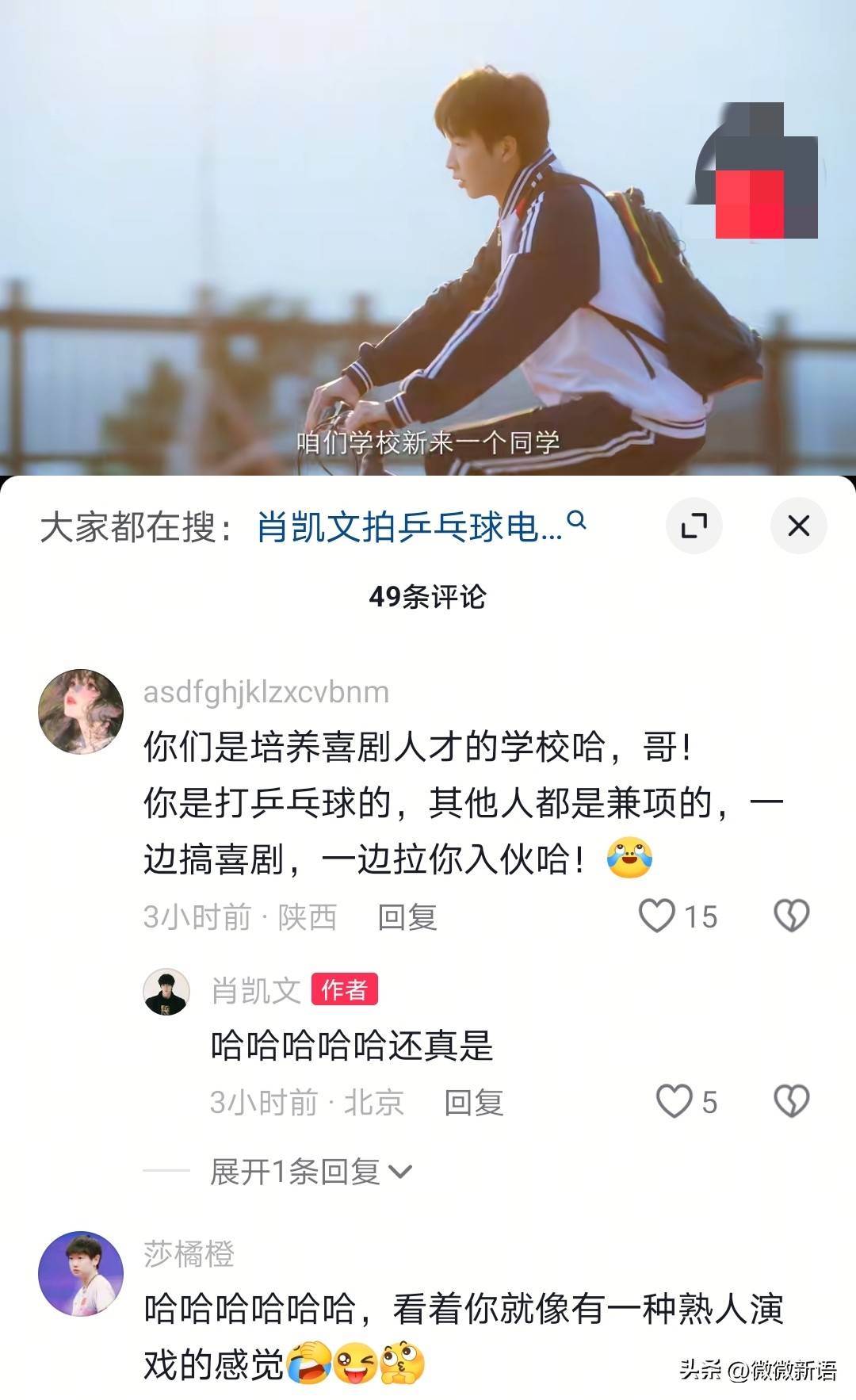Dislike 肖凯文's reply
Image resolution: width=856 pixels, height=1400 pixels.
tap(791, 1102)
